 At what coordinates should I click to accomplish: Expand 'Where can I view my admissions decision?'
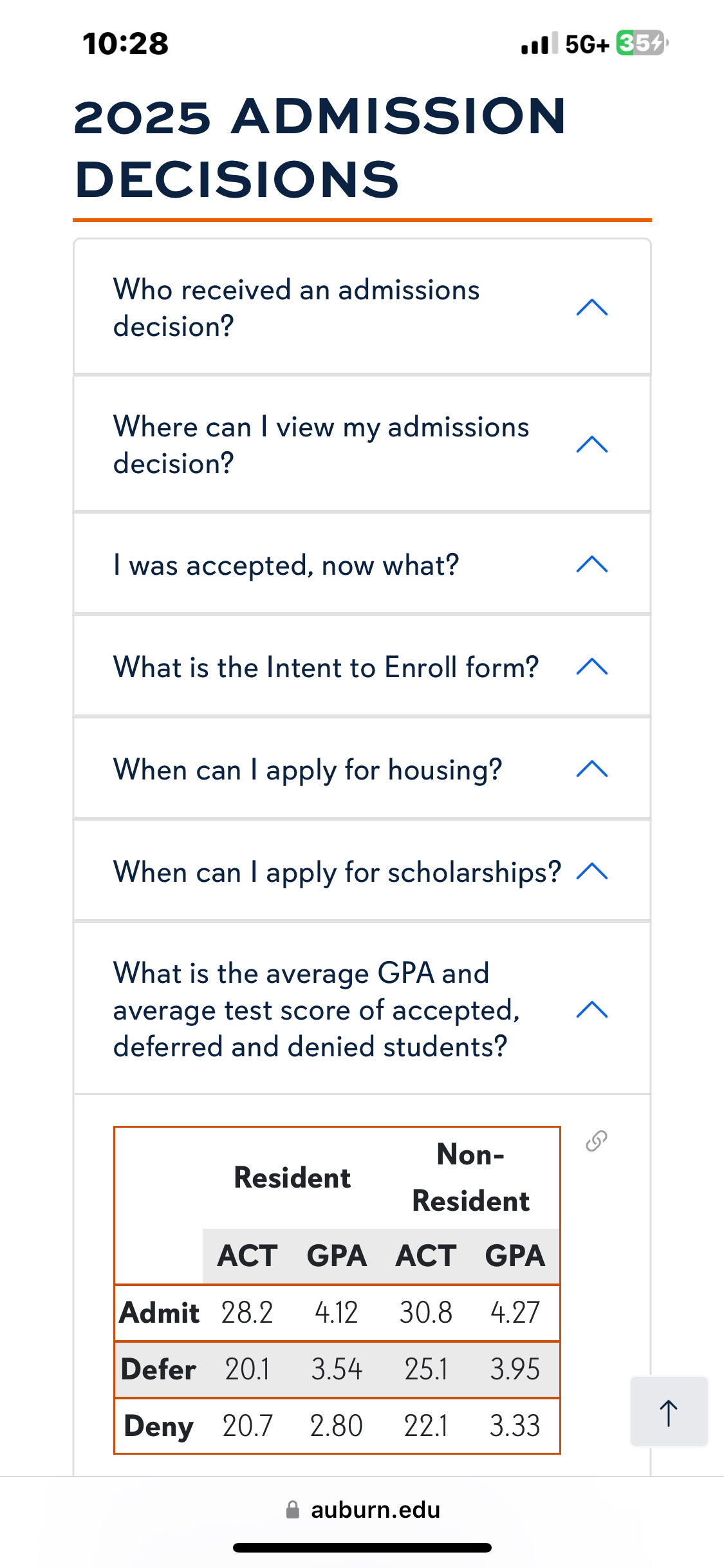point(362,444)
